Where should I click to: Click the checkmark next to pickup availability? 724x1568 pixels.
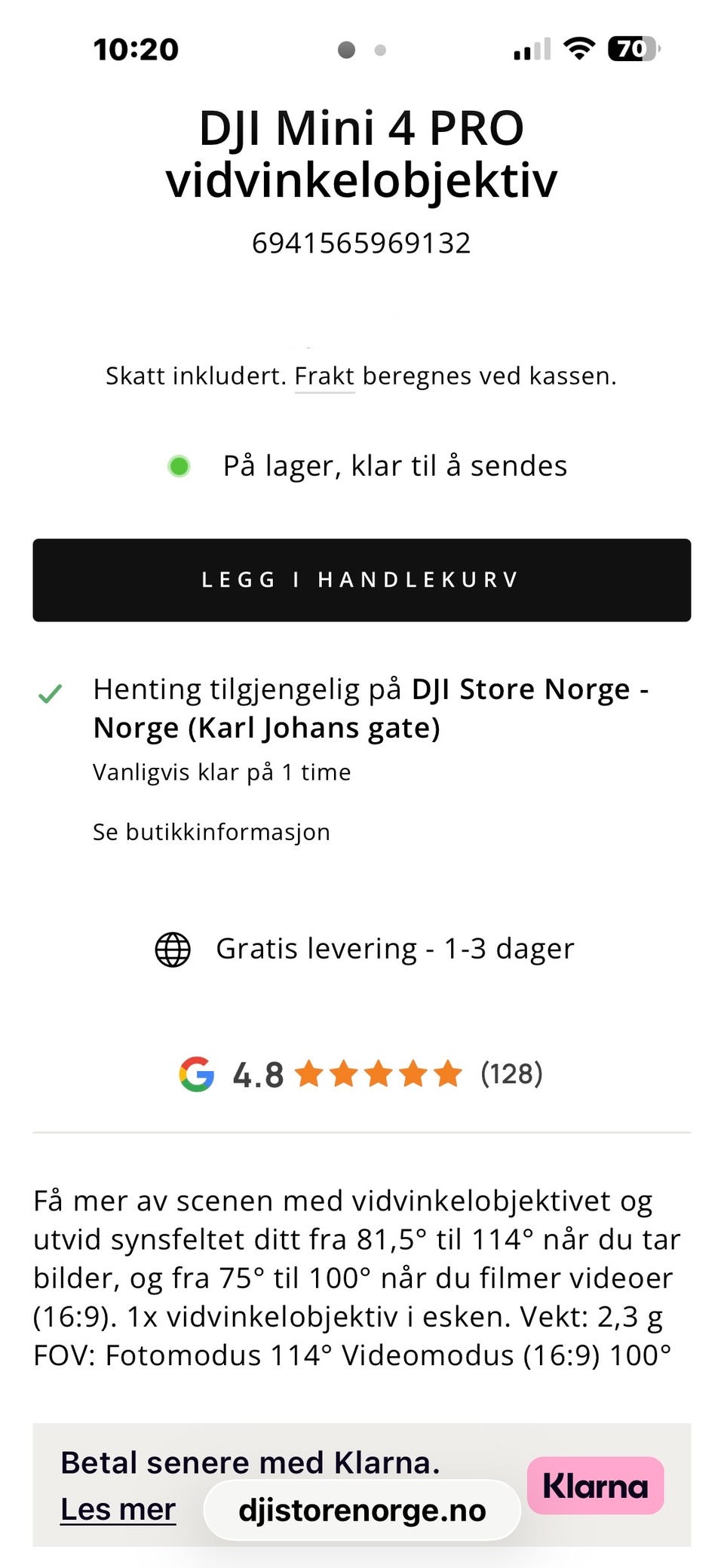pos(51,693)
